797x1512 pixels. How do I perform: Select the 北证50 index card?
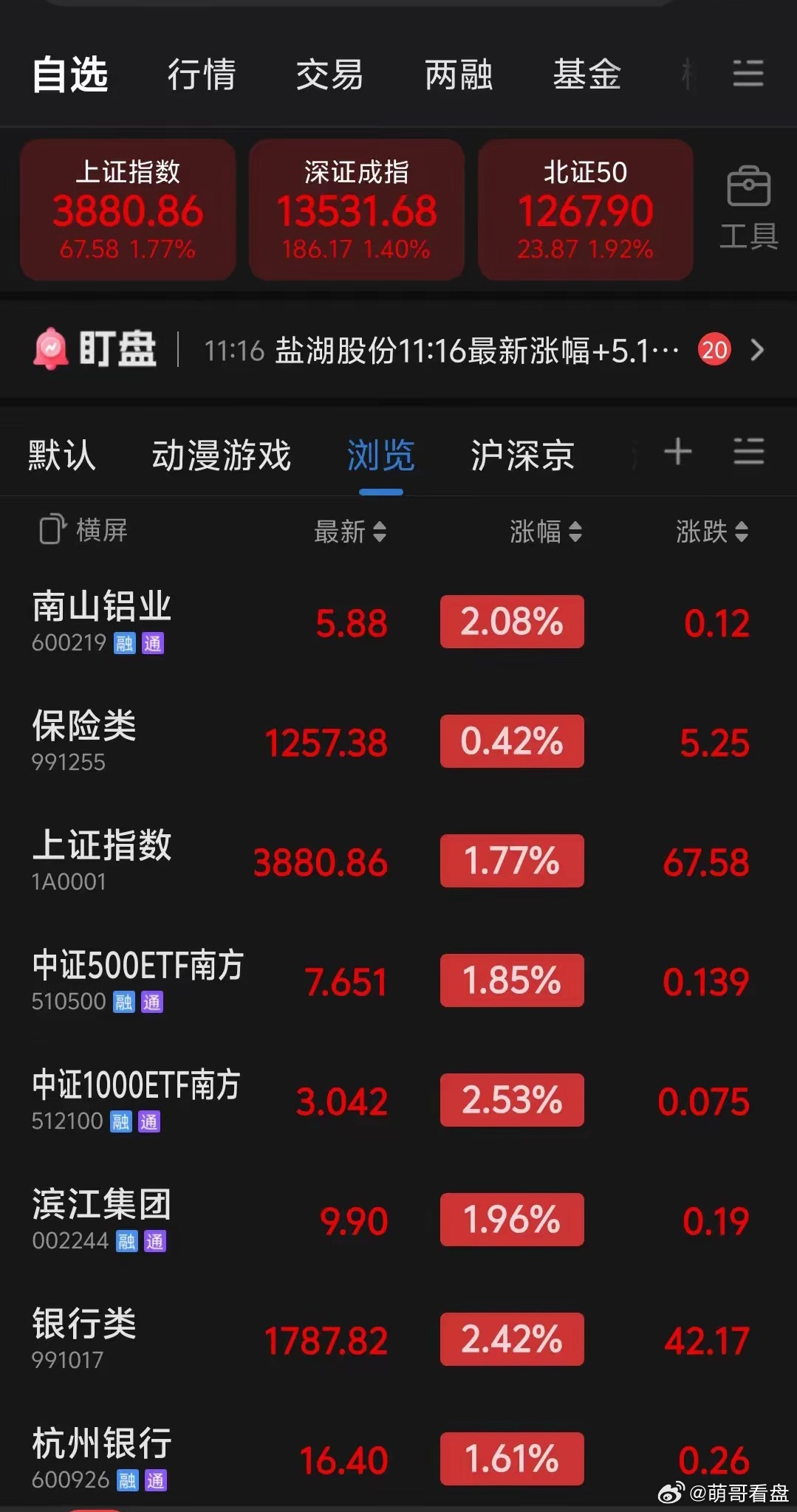tap(585, 209)
